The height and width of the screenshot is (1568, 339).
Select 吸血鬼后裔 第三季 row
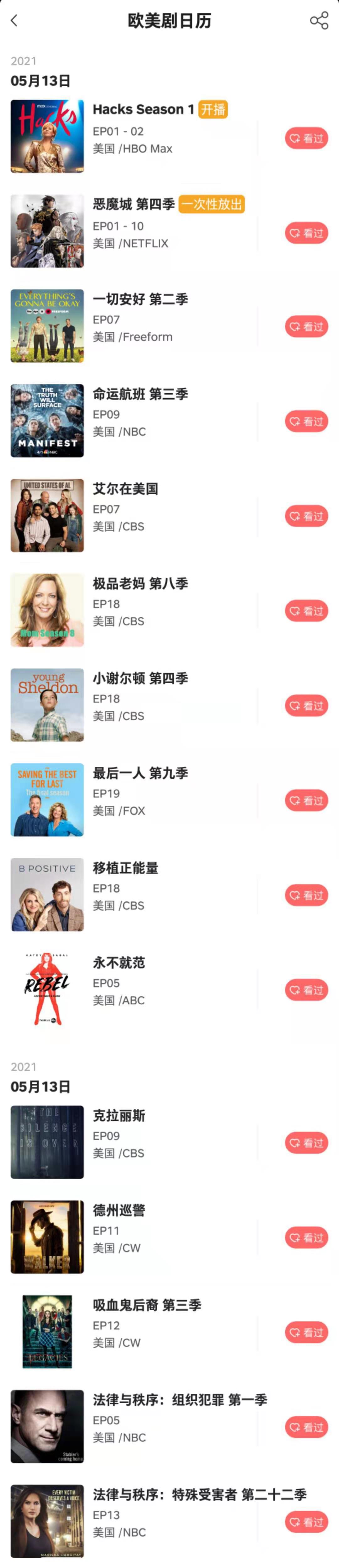pyautogui.click(x=147, y=1305)
